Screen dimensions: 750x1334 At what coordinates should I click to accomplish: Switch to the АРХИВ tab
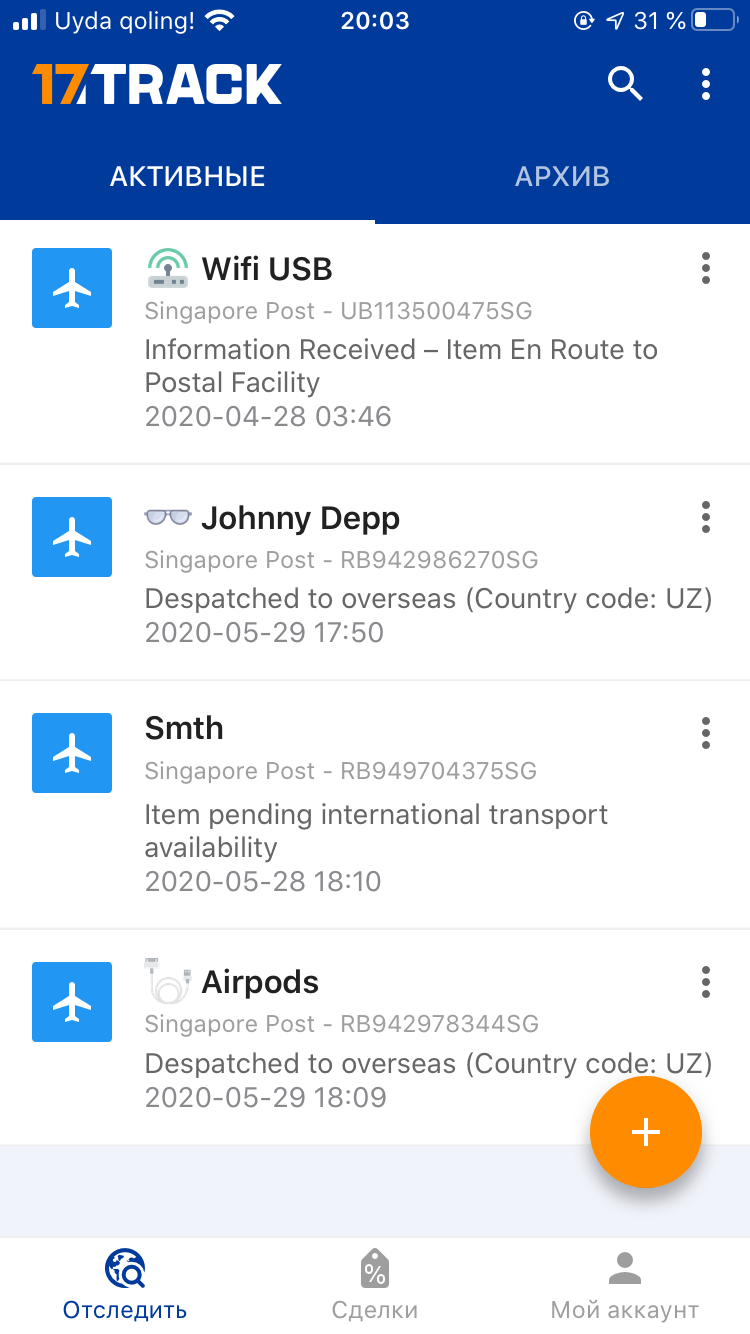pos(562,178)
